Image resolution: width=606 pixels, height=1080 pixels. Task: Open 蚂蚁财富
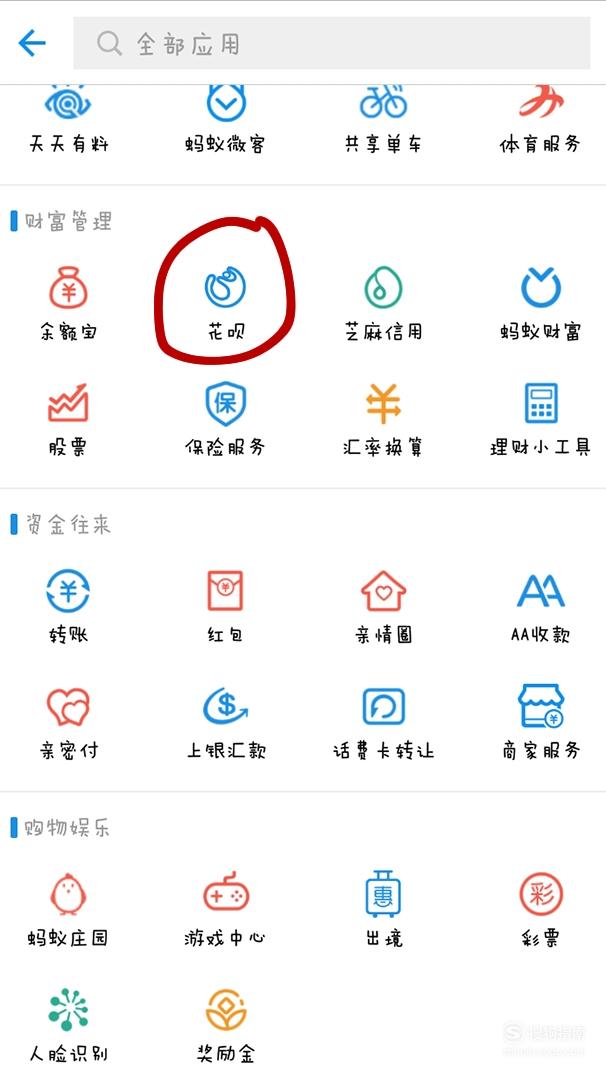pos(541,303)
